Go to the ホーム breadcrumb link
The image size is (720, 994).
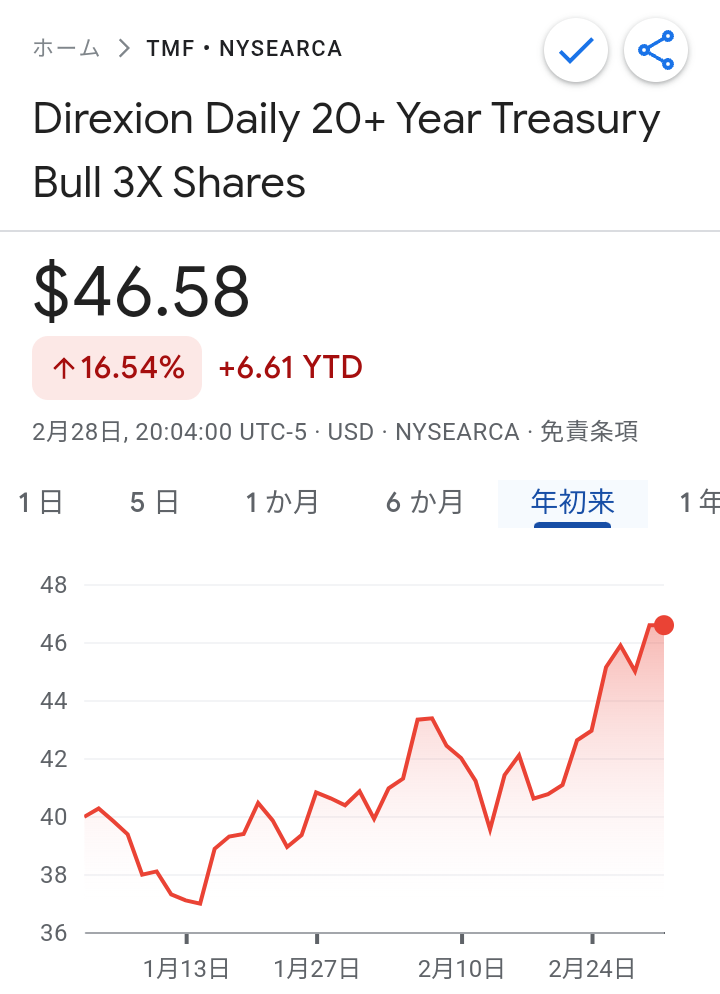pyautogui.click(x=66, y=48)
